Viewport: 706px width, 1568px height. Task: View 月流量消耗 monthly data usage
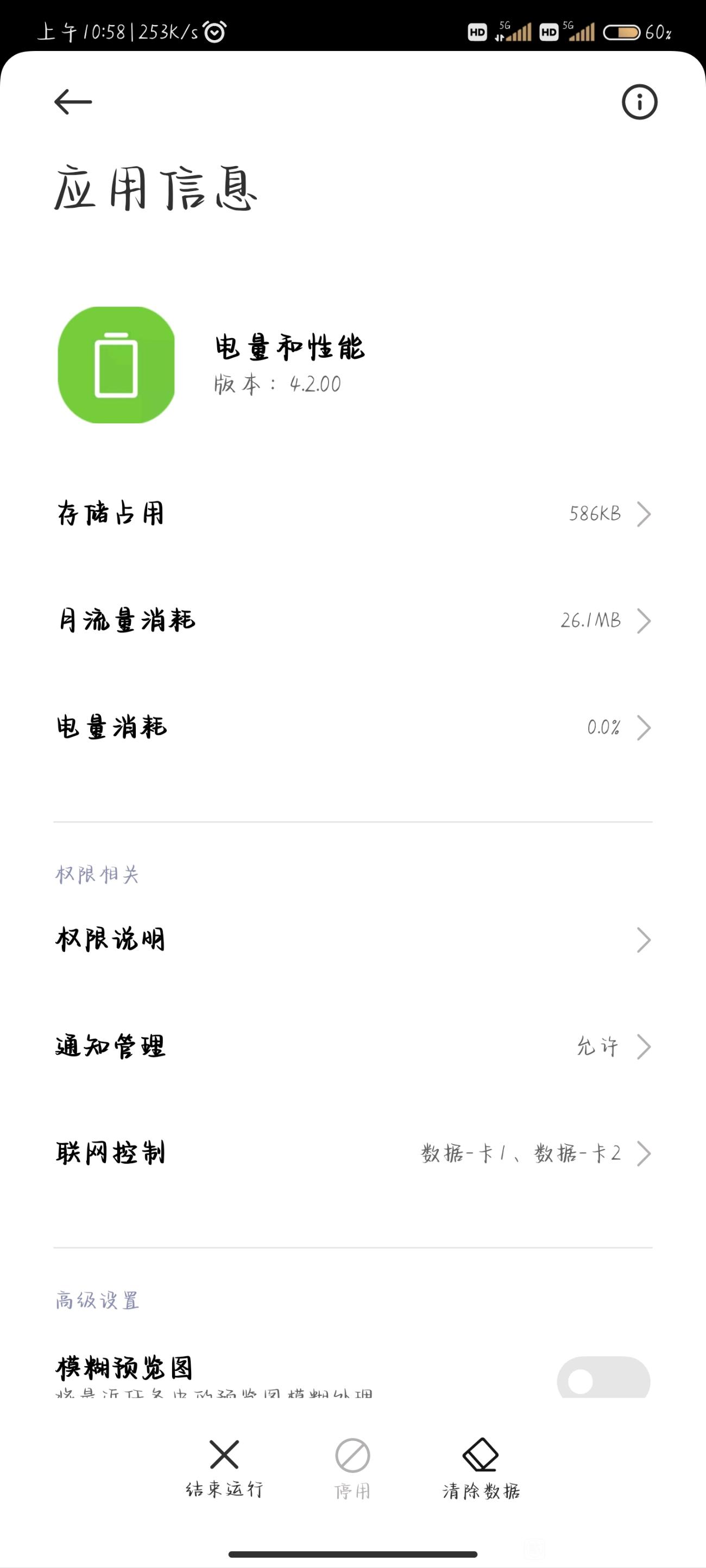(354, 621)
